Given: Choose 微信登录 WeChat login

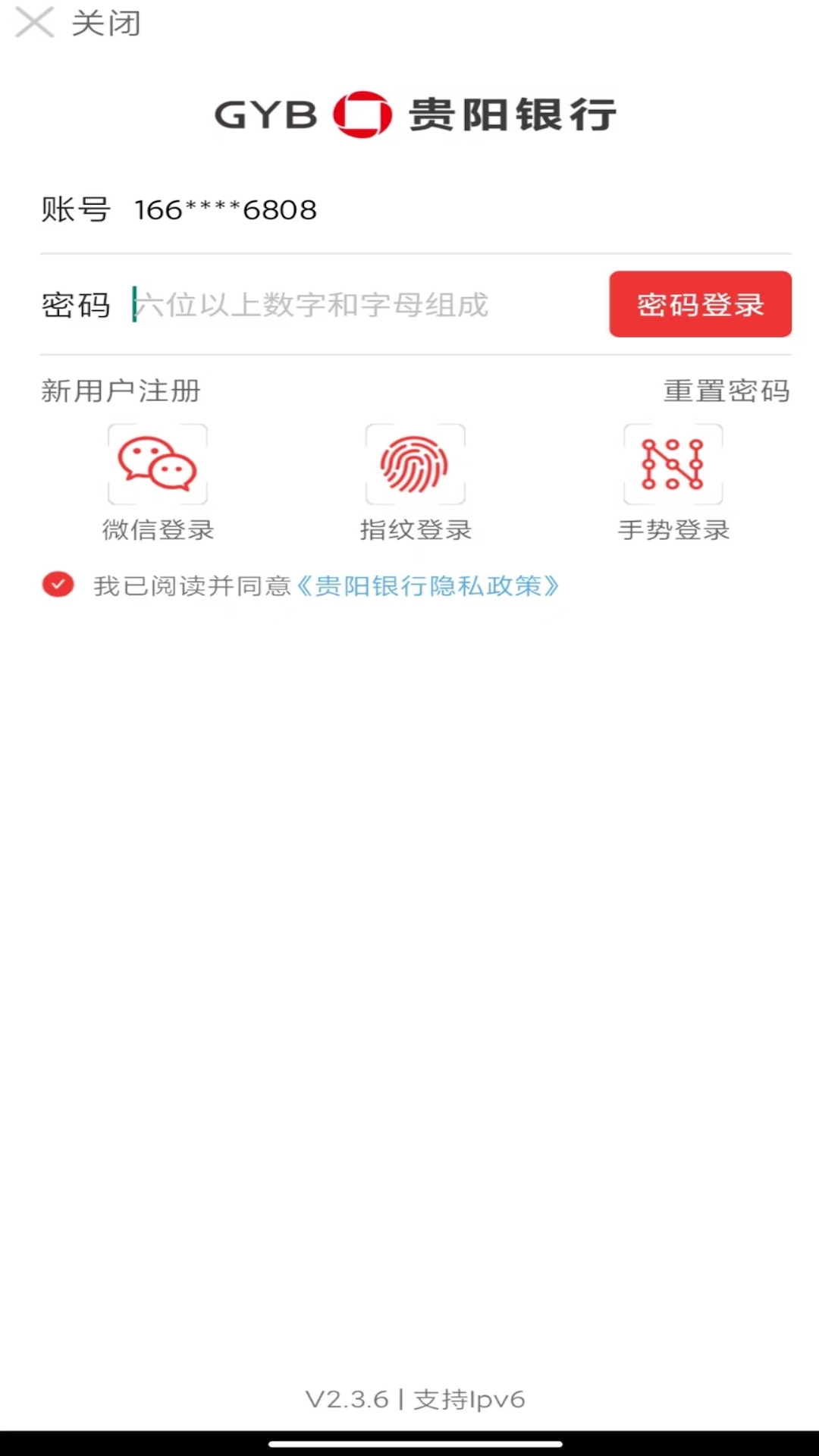Looking at the screenshot, I should [x=158, y=482].
